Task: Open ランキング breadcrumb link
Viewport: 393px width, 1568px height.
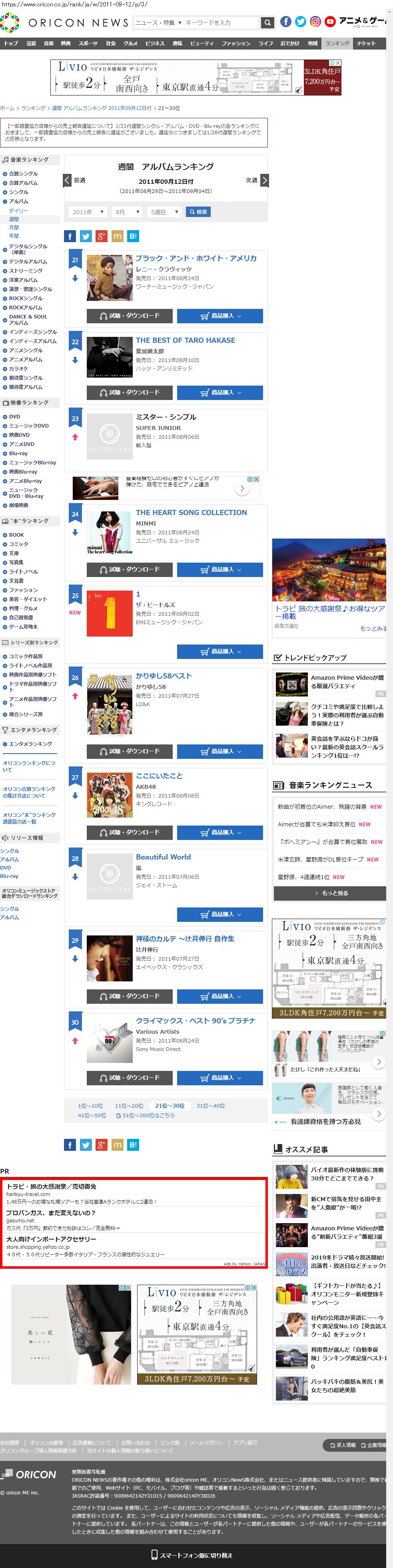Action: (34, 108)
